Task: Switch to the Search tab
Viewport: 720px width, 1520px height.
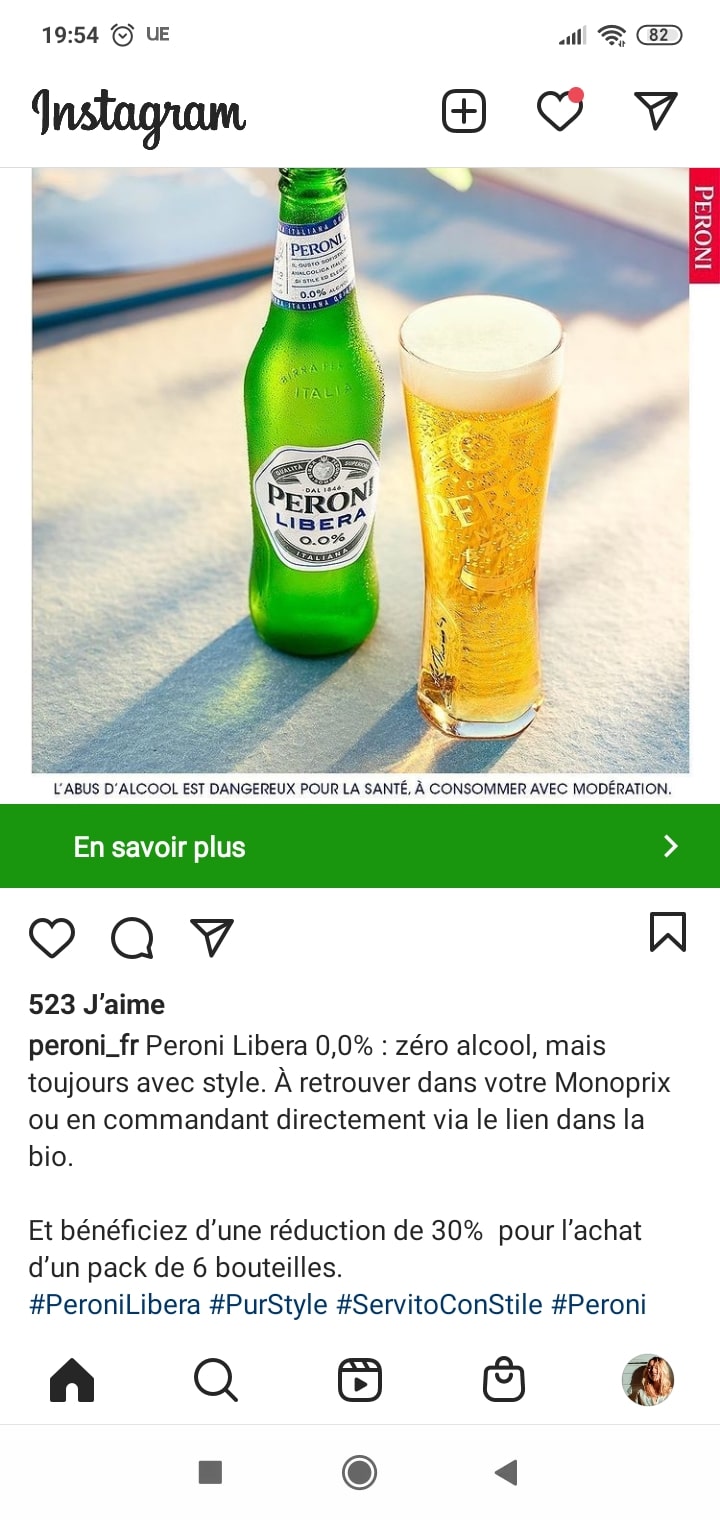Action: click(215, 1381)
